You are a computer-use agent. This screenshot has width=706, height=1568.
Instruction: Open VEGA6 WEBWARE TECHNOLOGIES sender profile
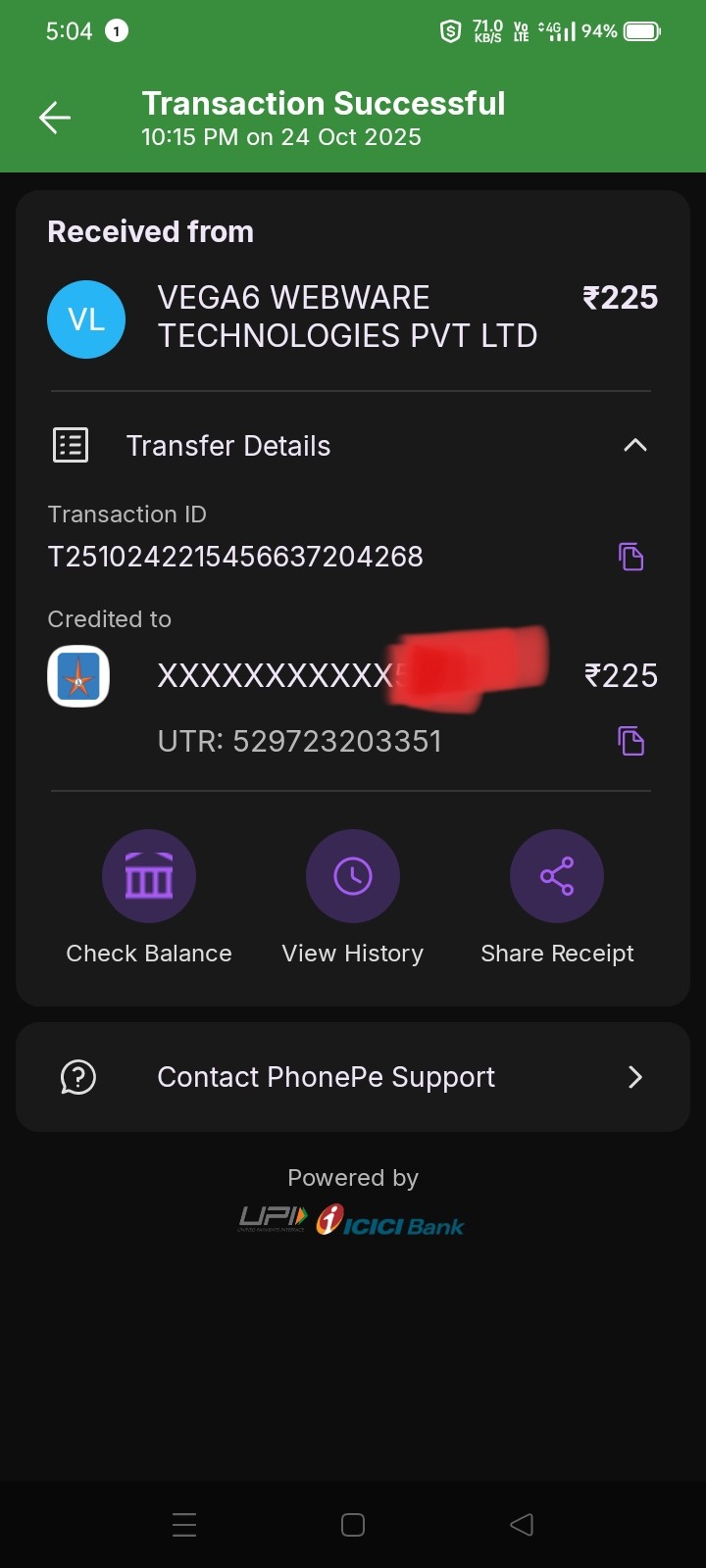point(86,319)
